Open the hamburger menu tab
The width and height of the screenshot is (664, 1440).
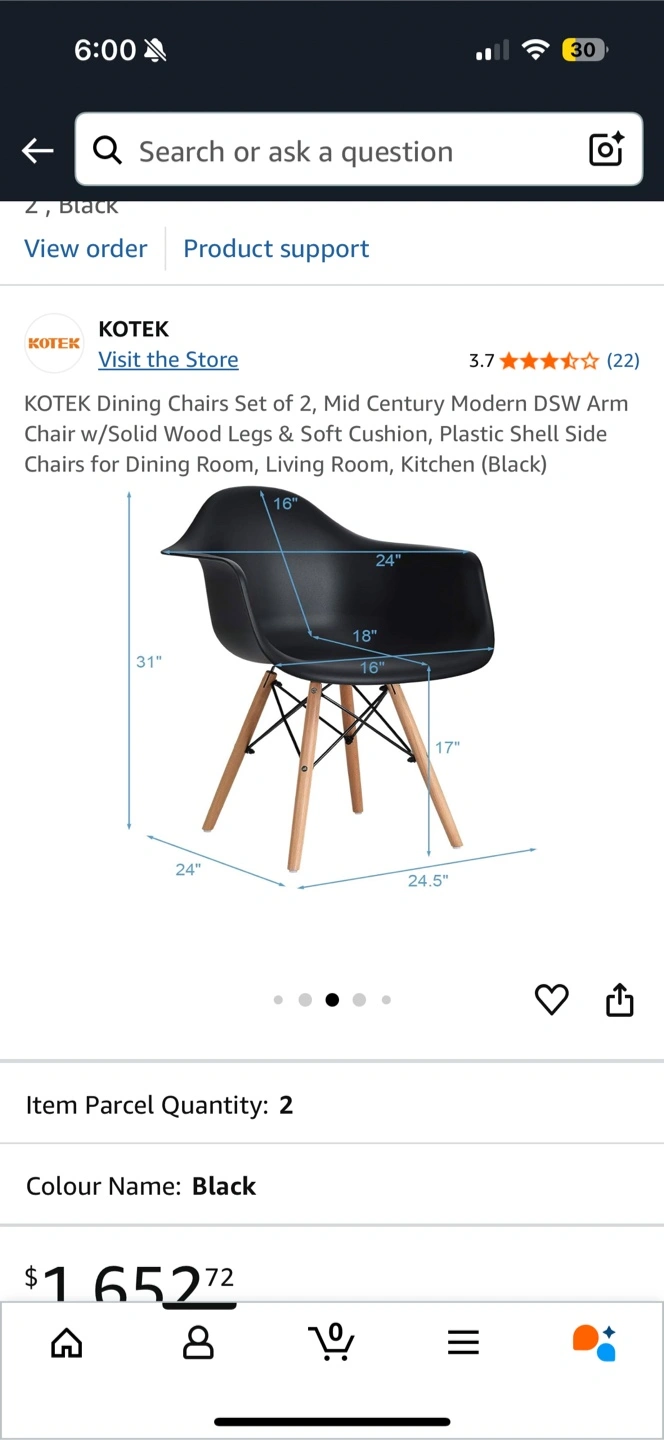click(463, 1343)
